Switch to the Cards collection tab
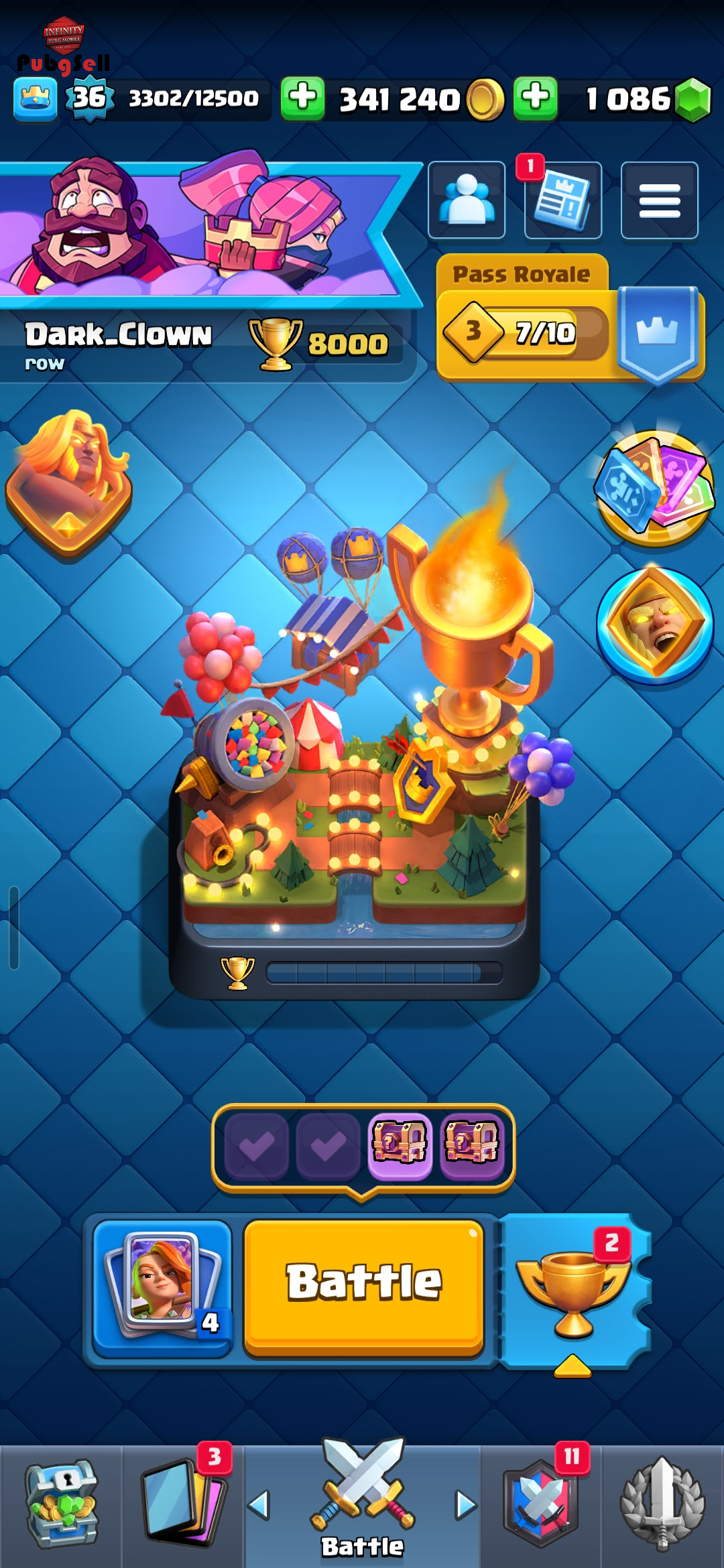The image size is (724, 1568). point(182,1504)
